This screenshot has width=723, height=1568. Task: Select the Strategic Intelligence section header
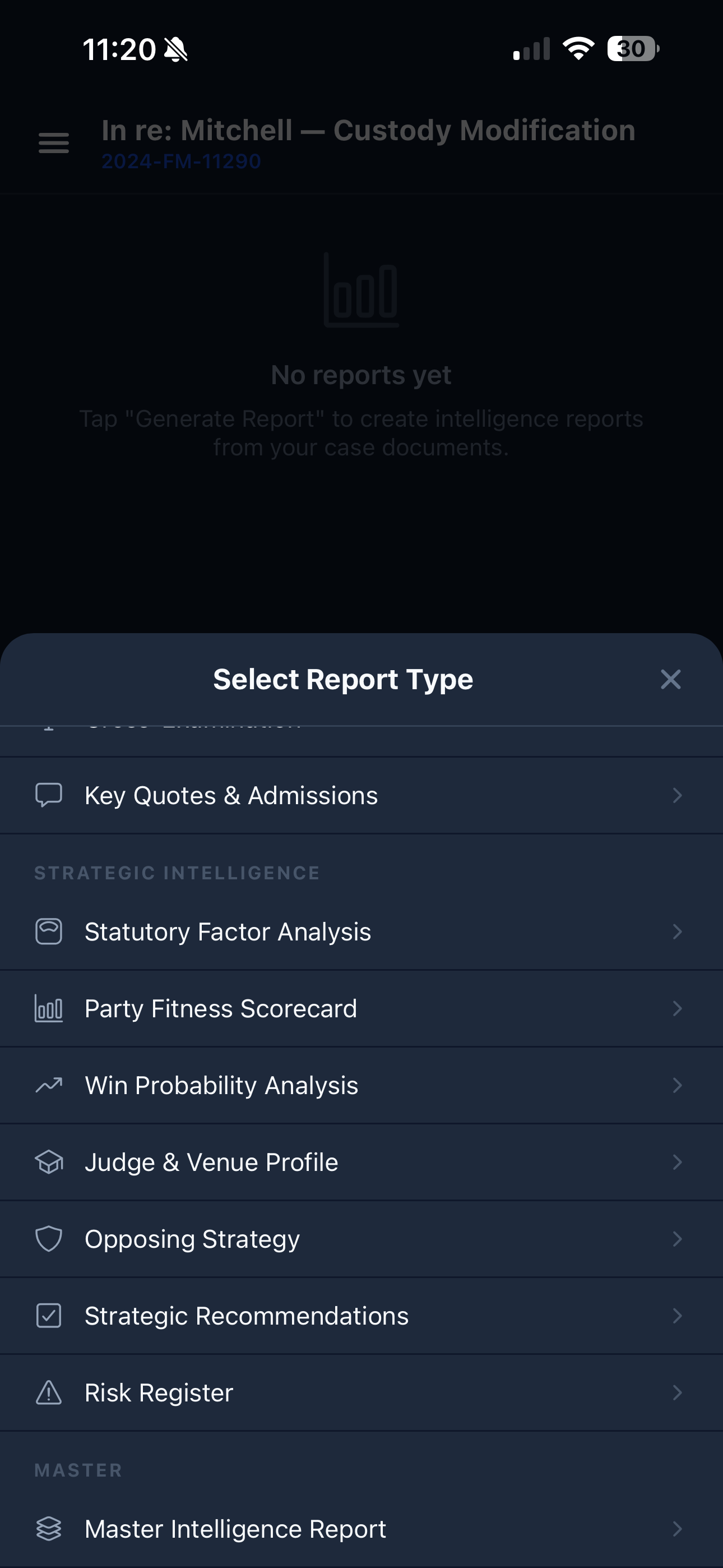pos(177,872)
